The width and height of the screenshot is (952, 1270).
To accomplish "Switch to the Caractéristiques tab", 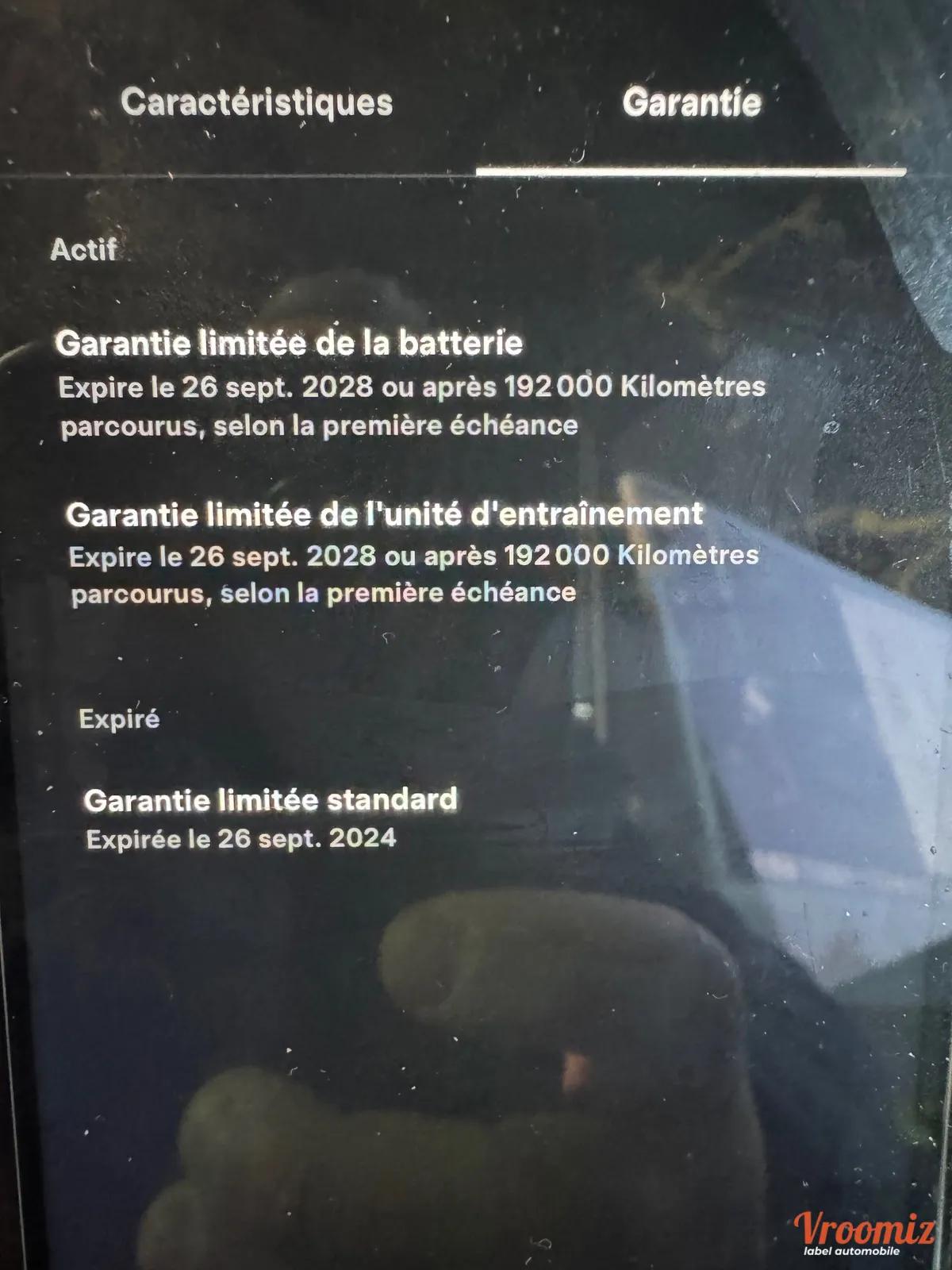I will (256, 103).
